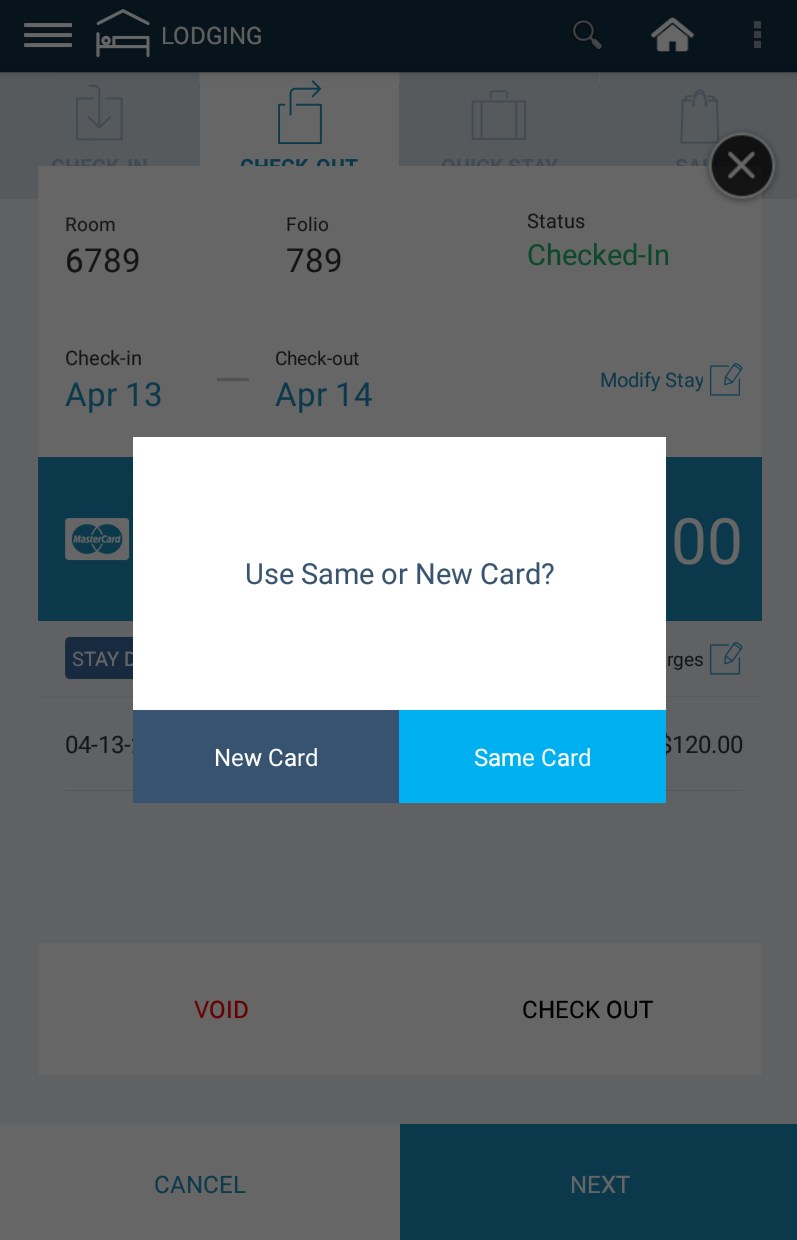Open search in the app bar
797x1240 pixels.
tap(587, 36)
